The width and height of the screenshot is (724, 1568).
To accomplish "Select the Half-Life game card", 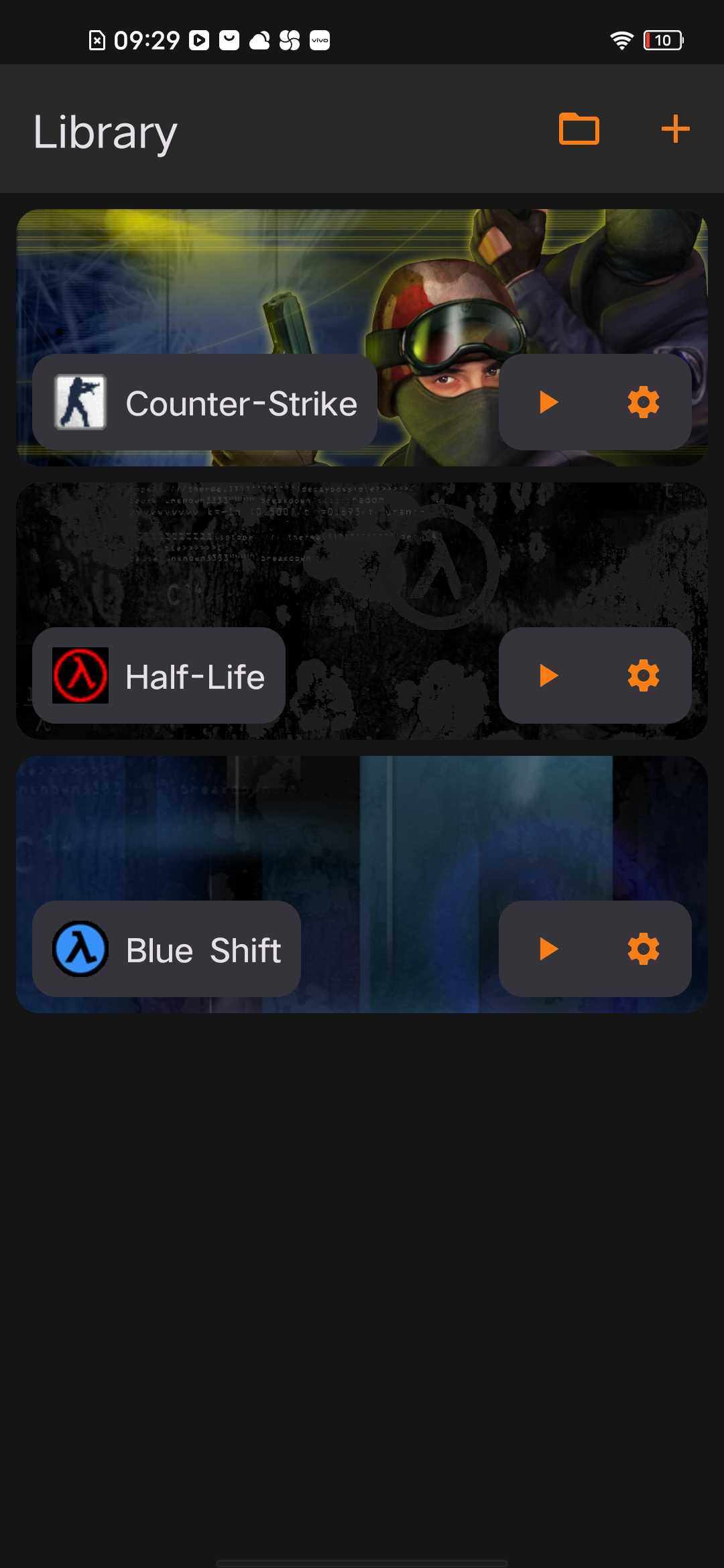I will click(159, 676).
